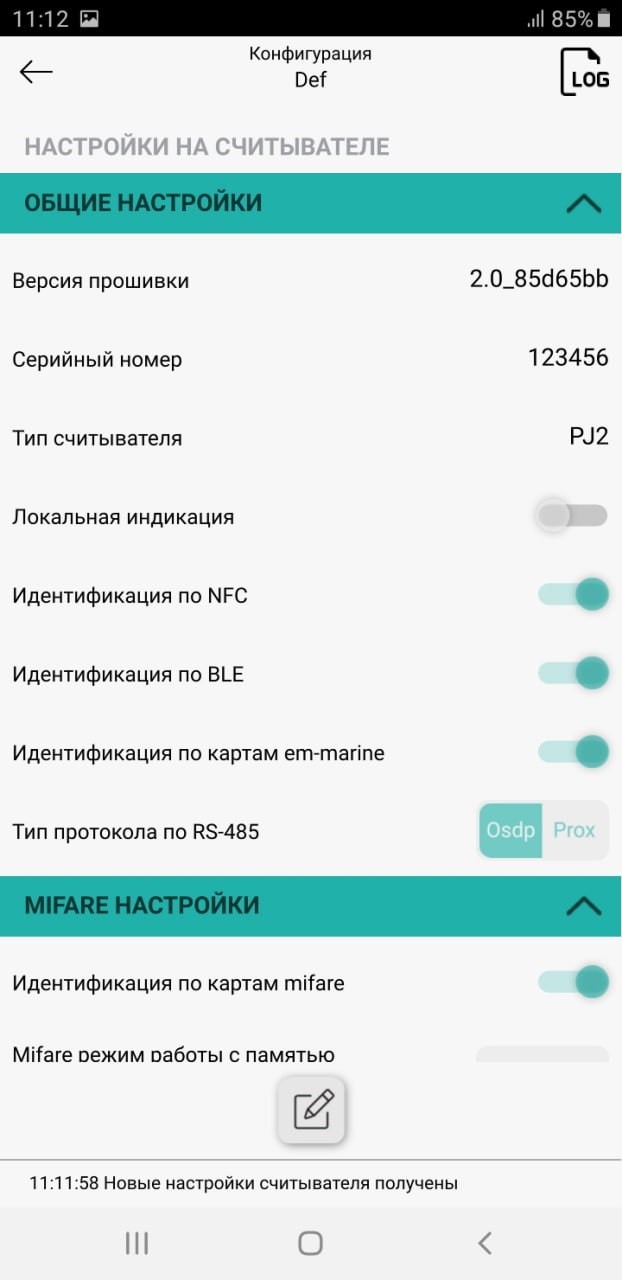Go back using the top-left arrow
Viewport: 622px width, 1280px height.
(x=36, y=71)
